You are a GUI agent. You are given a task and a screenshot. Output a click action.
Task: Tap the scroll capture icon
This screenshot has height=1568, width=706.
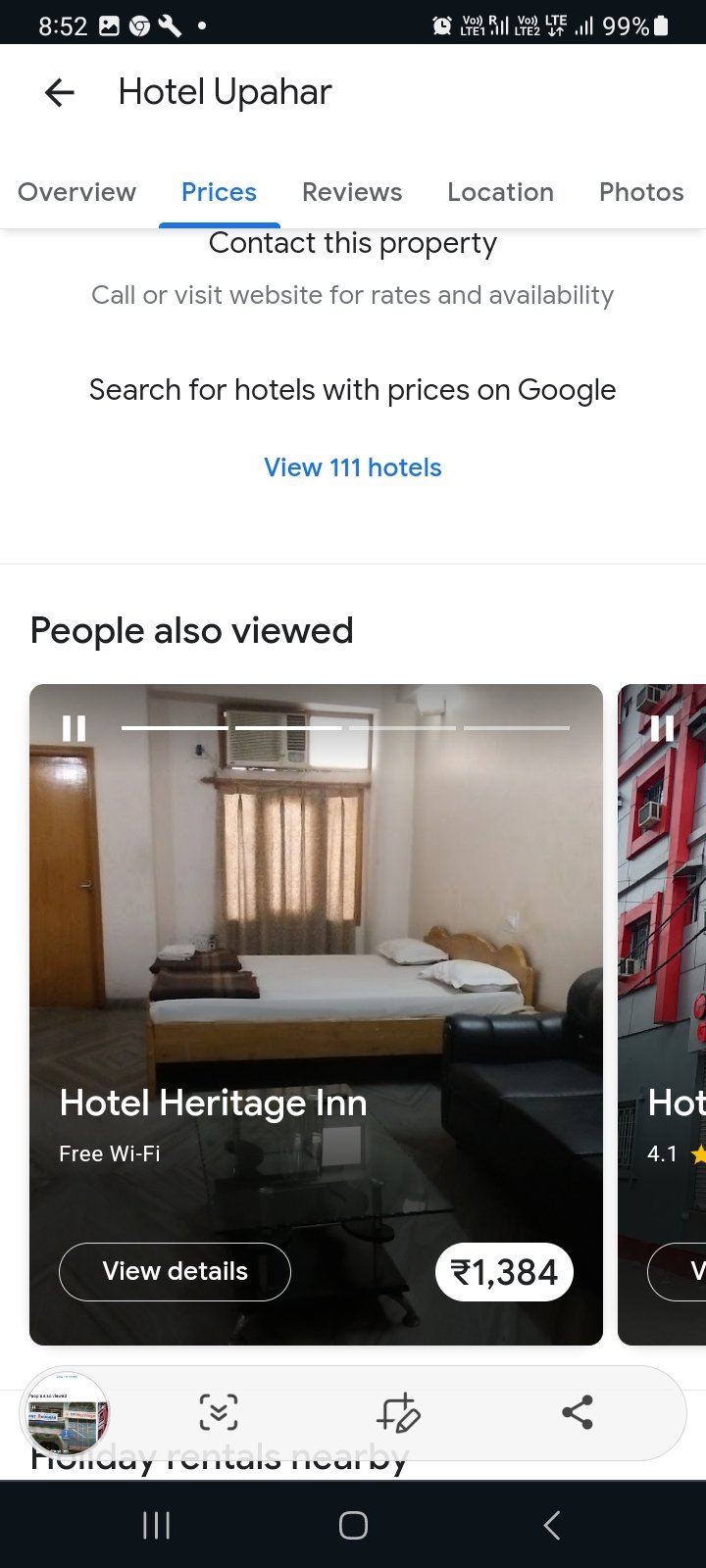pos(219,1412)
